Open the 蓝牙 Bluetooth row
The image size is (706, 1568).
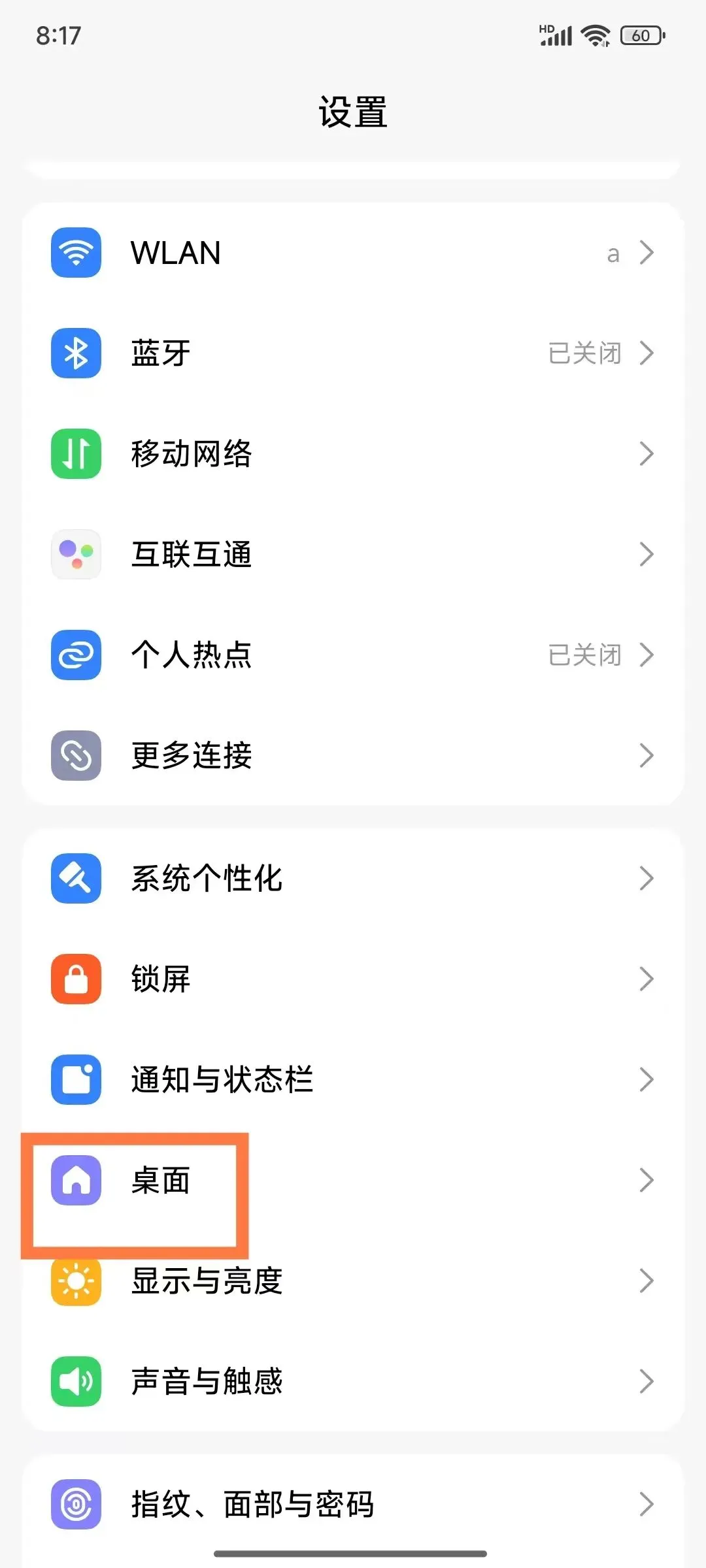(x=353, y=353)
